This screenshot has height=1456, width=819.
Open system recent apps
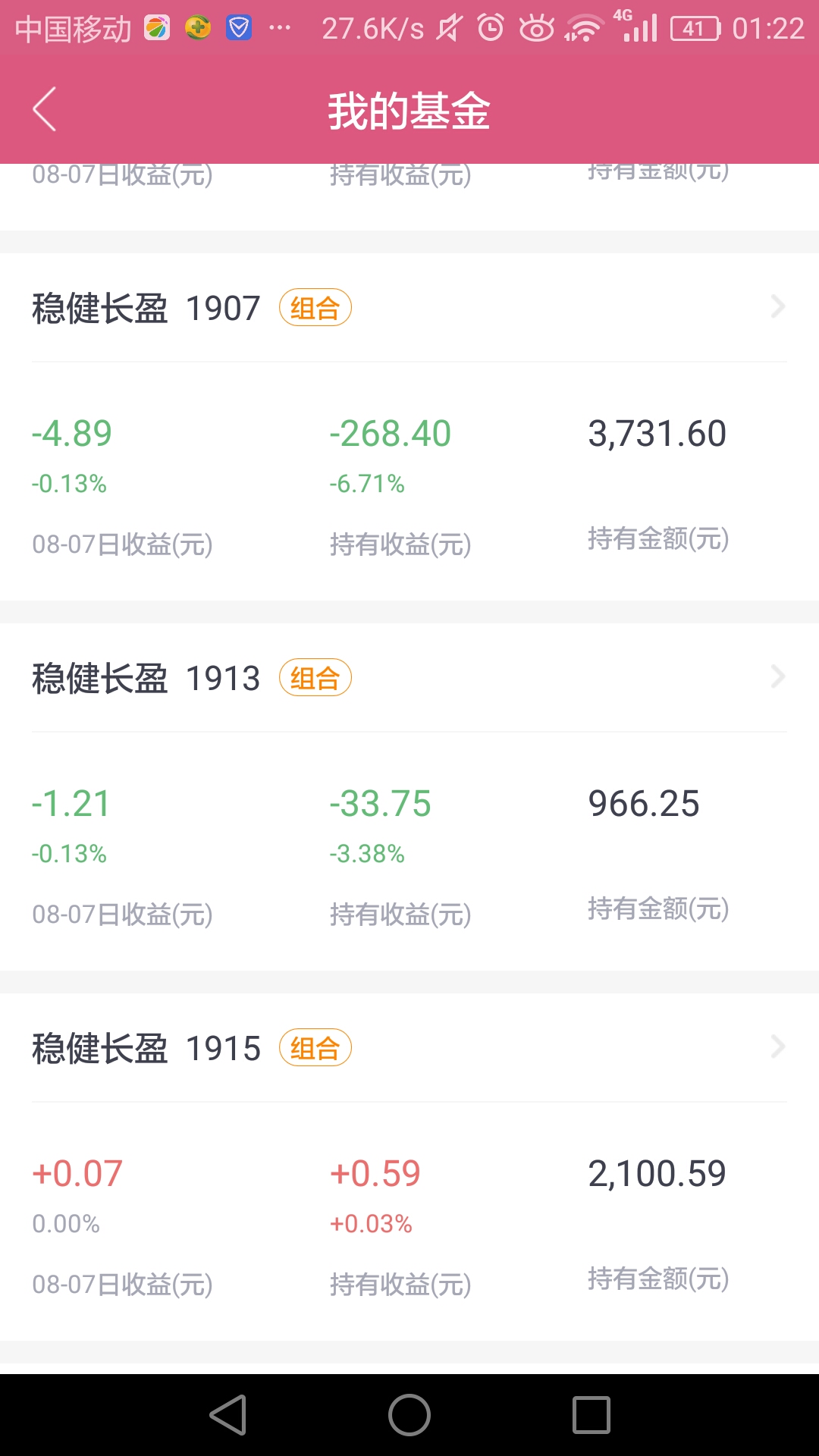coord(591,1415)
